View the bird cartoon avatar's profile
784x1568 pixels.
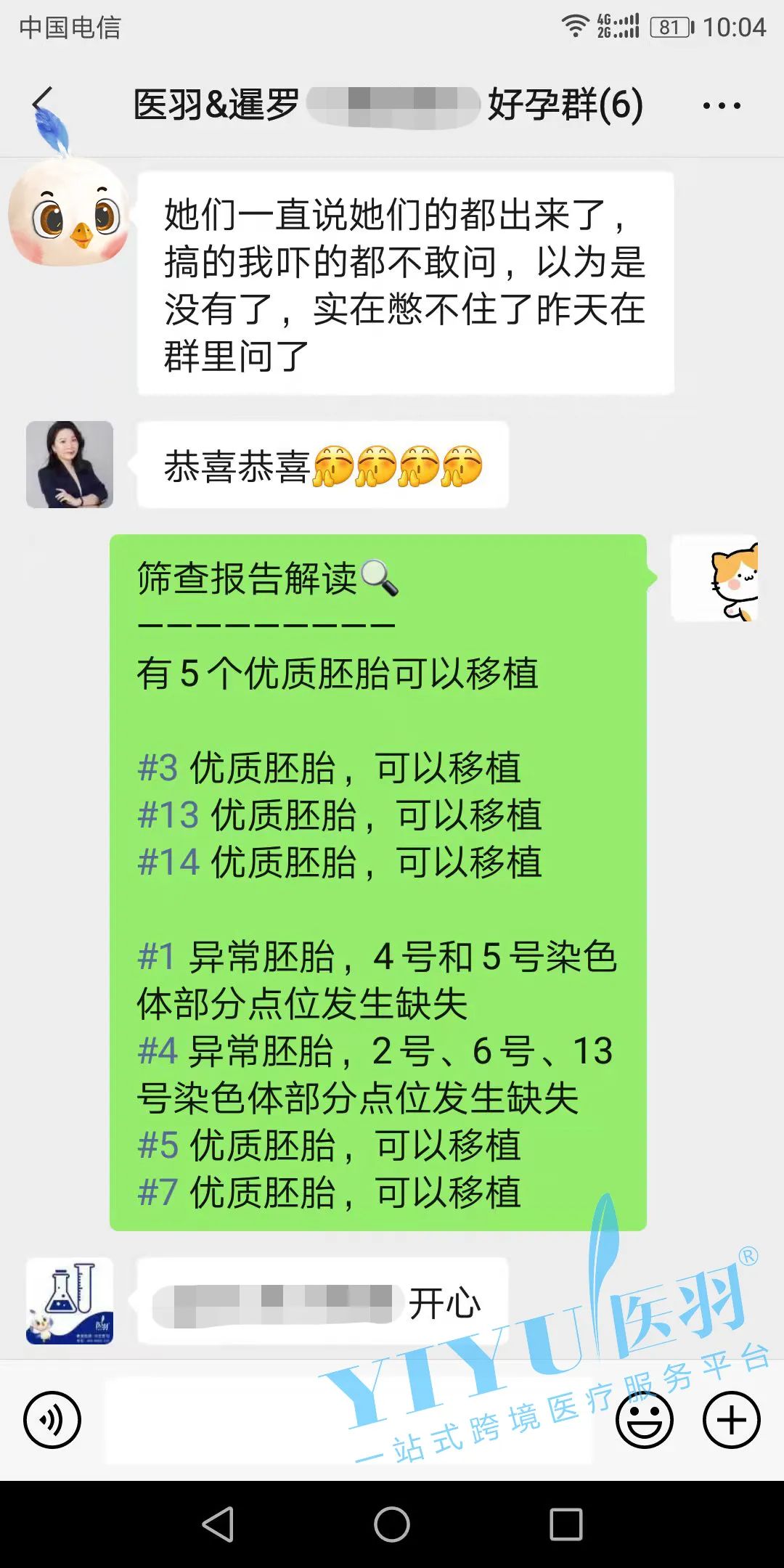click(x=70, y=214)
